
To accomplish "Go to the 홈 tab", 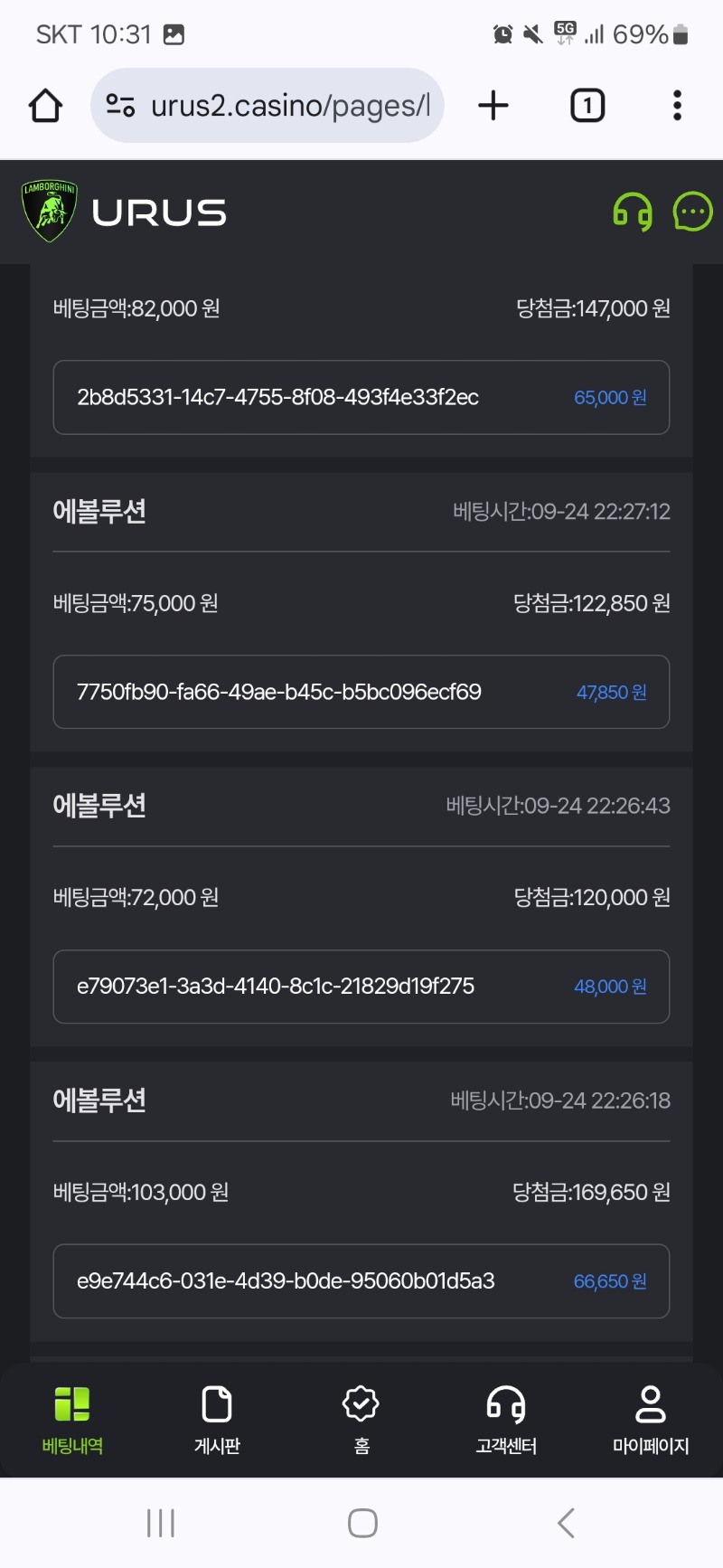I will (361, 1420).
